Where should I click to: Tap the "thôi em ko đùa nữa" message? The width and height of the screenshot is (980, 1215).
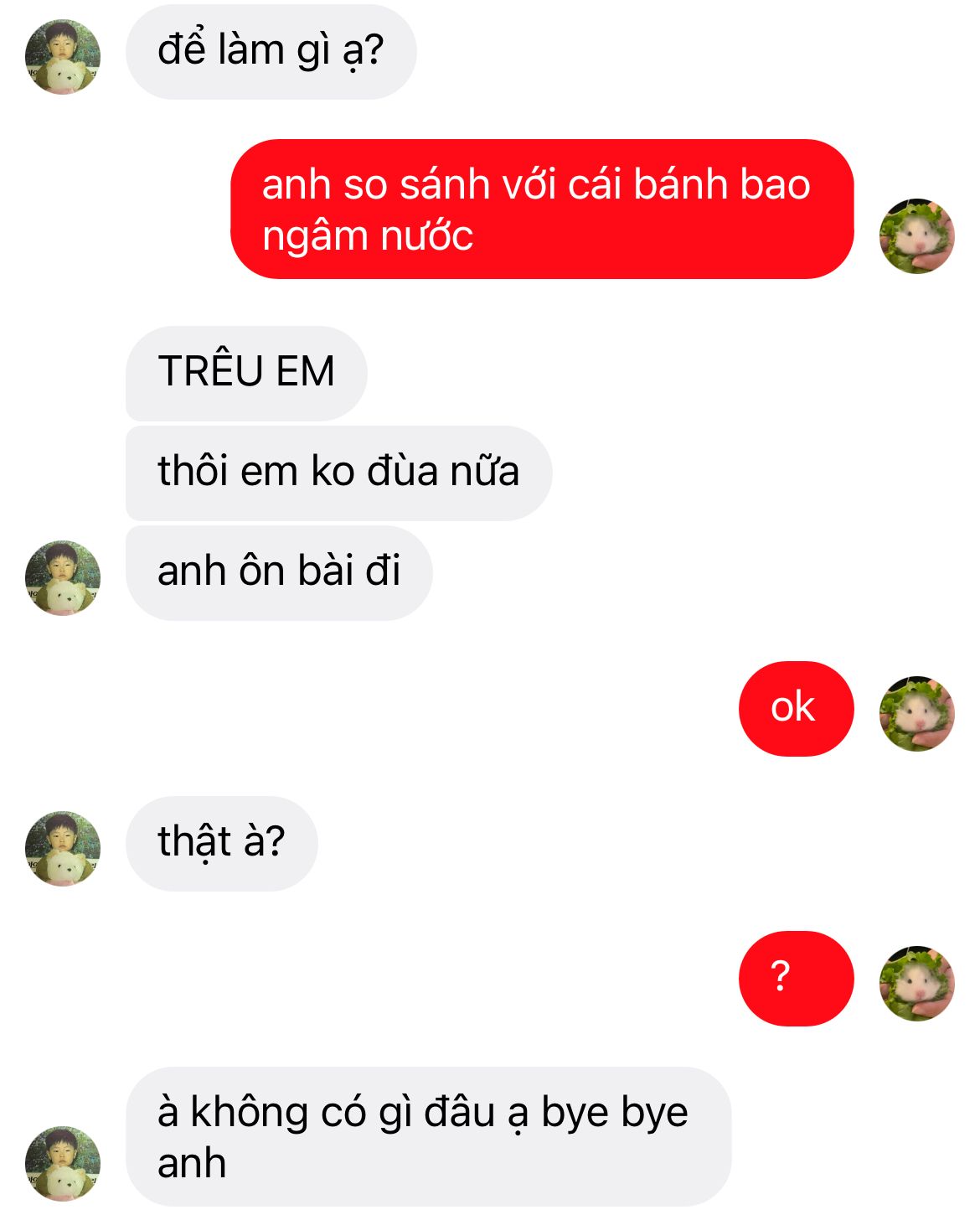[x=338, y=473]
